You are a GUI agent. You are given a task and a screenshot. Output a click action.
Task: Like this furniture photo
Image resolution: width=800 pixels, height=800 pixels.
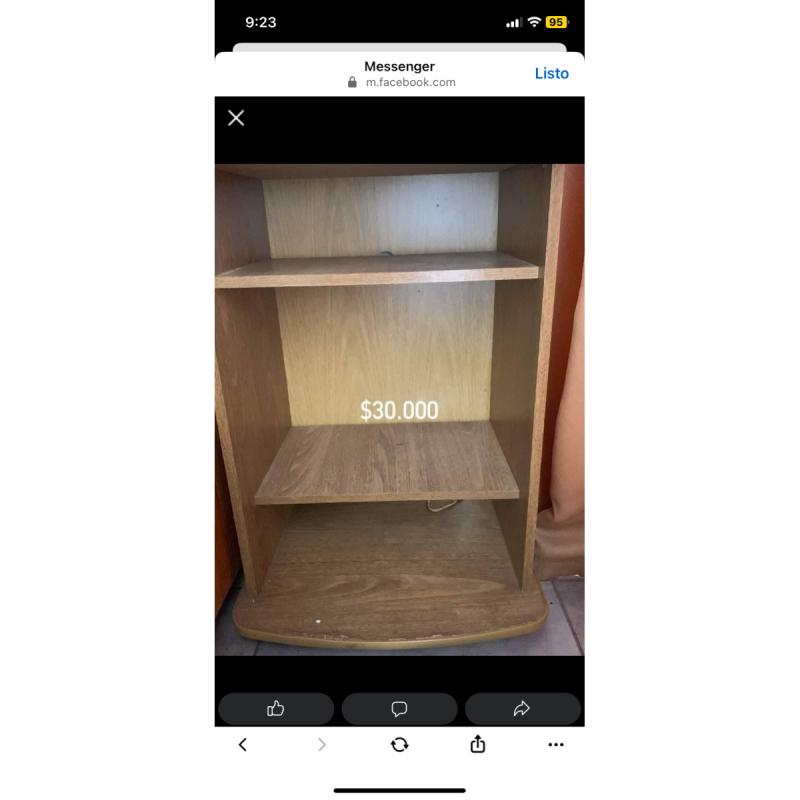(276, 709)
